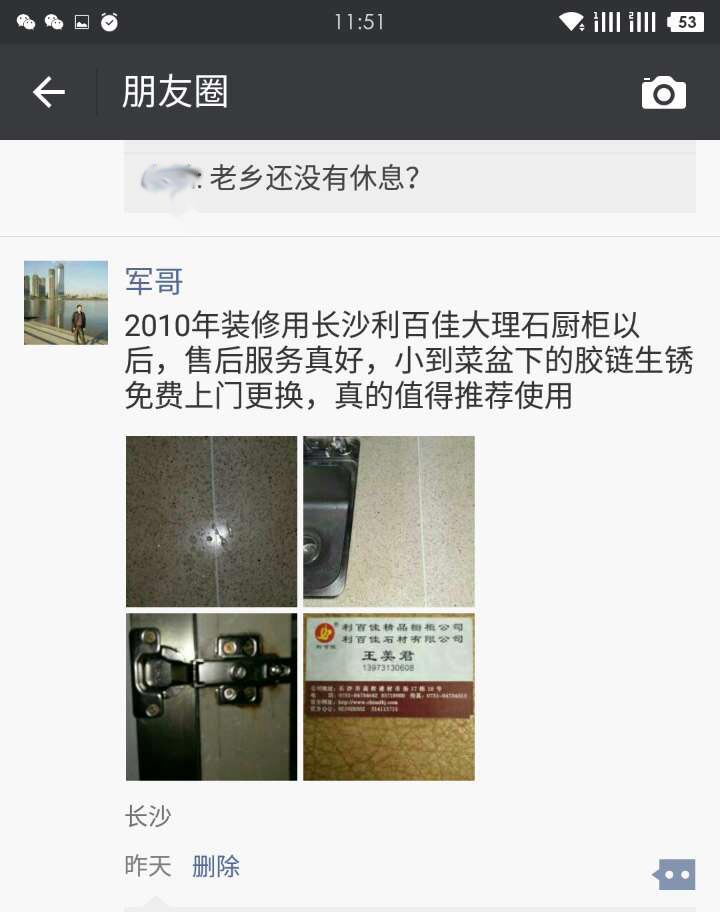This screenshot has width=720, height=912.
Task: Open 军哥's profile avatar
Action: [66, 303]
